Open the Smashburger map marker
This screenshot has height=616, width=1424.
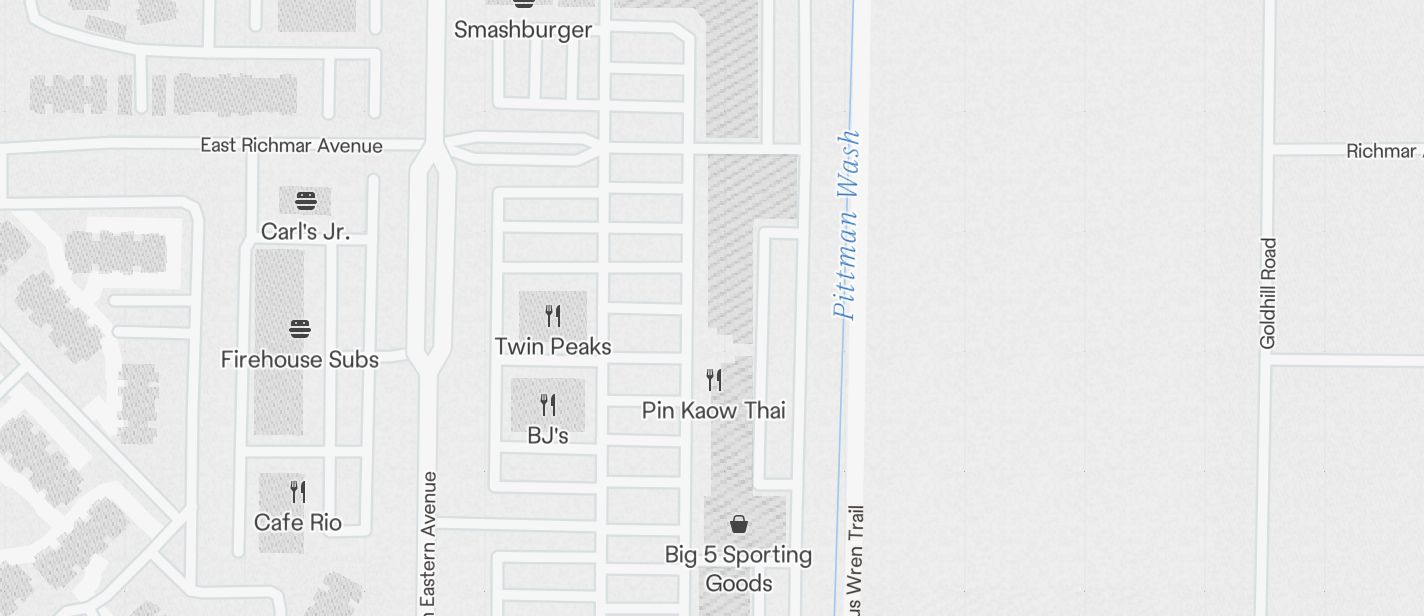pos(522,6)
